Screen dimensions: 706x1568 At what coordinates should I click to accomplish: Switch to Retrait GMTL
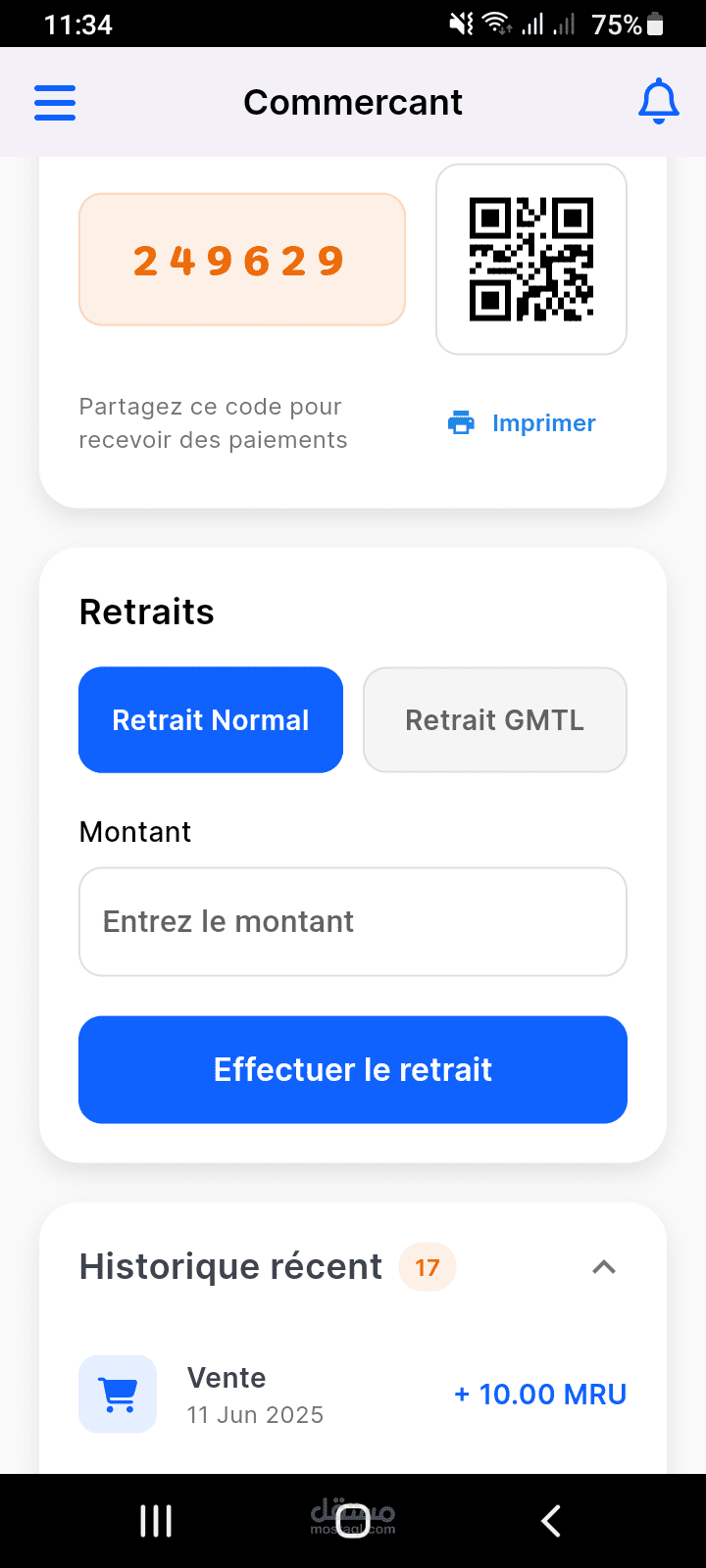pyautogui.click(x=495, y=720)
